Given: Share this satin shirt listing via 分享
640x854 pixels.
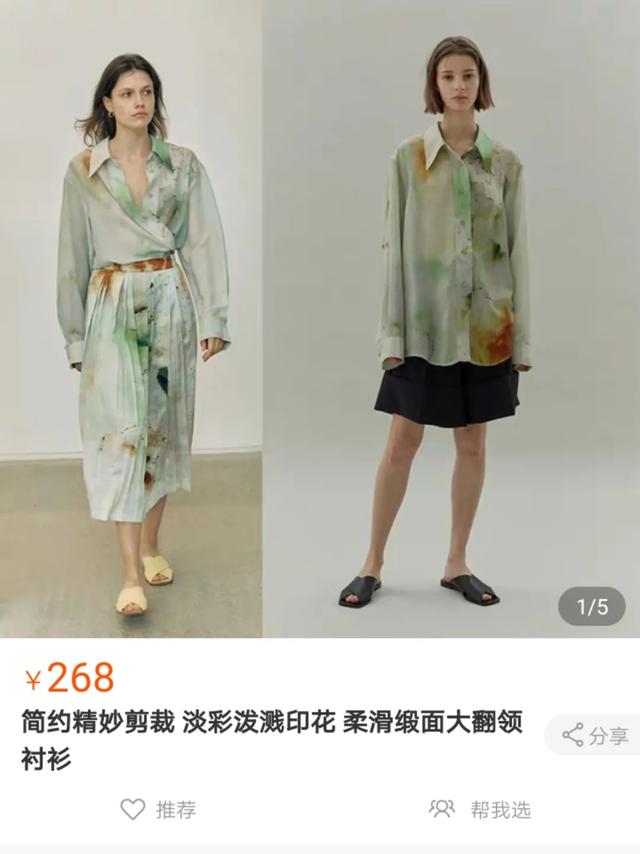Looking at the screenshot, I should [596, 736].
